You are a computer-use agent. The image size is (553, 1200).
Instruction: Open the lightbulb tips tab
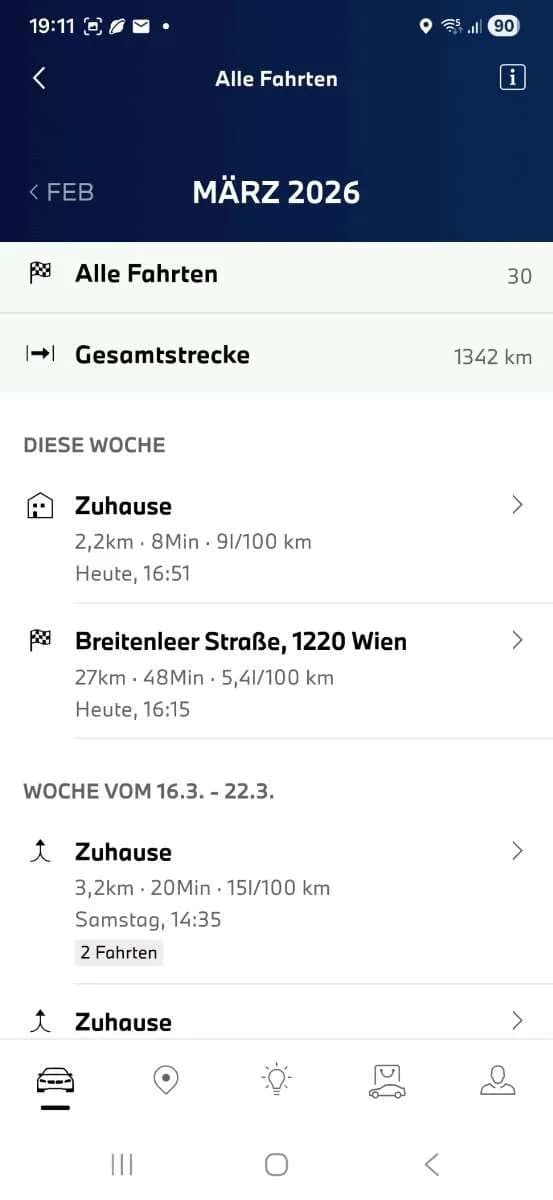pos(276,1080)
